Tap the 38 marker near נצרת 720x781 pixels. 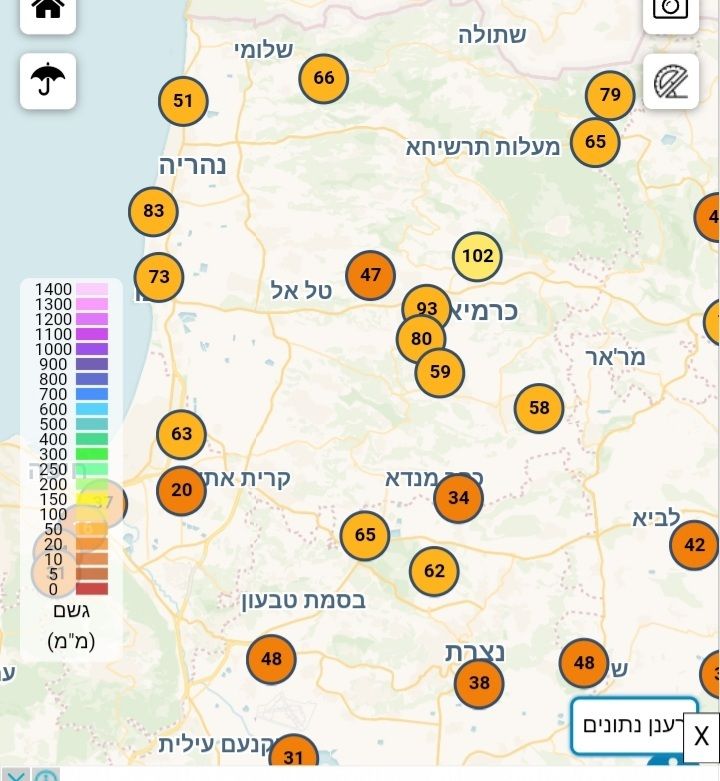point(479,683)
